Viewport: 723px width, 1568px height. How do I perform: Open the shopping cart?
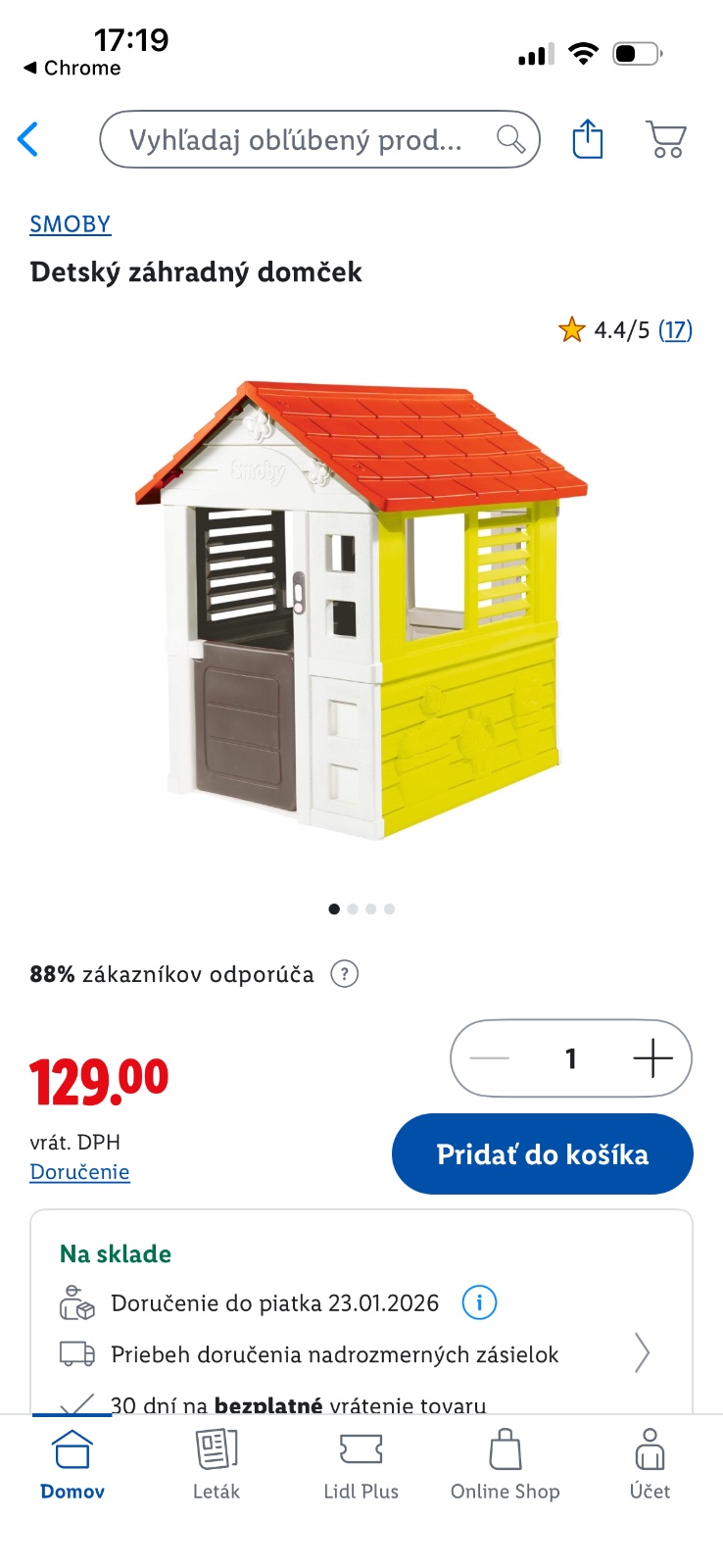pos(666,139)
